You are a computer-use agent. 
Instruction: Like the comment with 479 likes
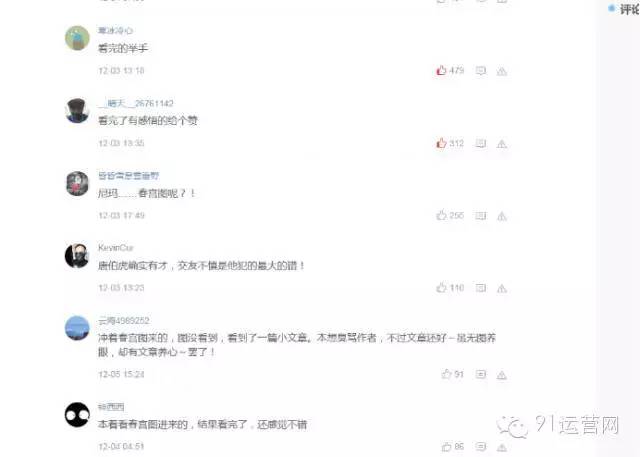442,71
